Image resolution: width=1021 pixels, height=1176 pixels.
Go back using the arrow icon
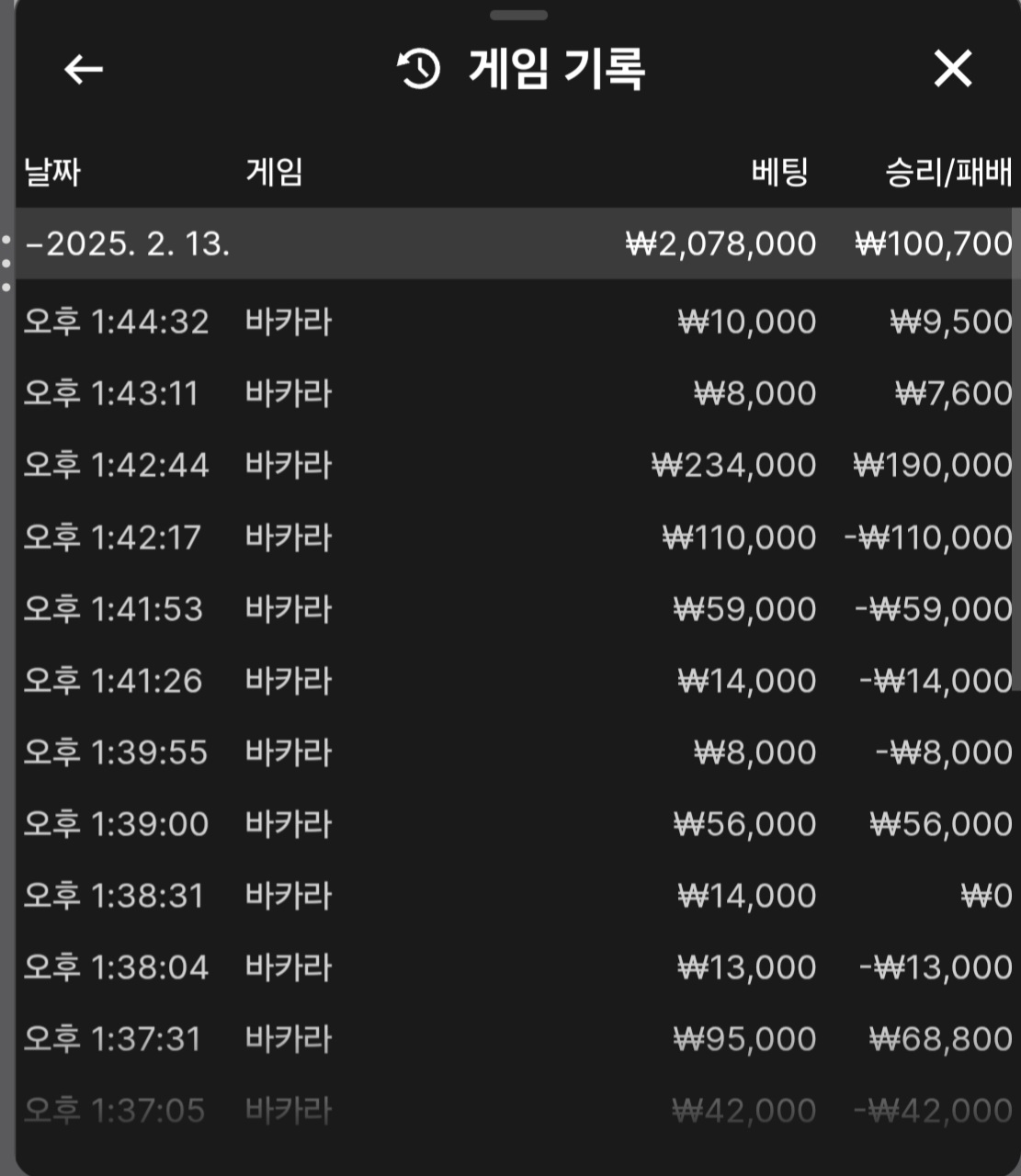click(x=83, y=69)
